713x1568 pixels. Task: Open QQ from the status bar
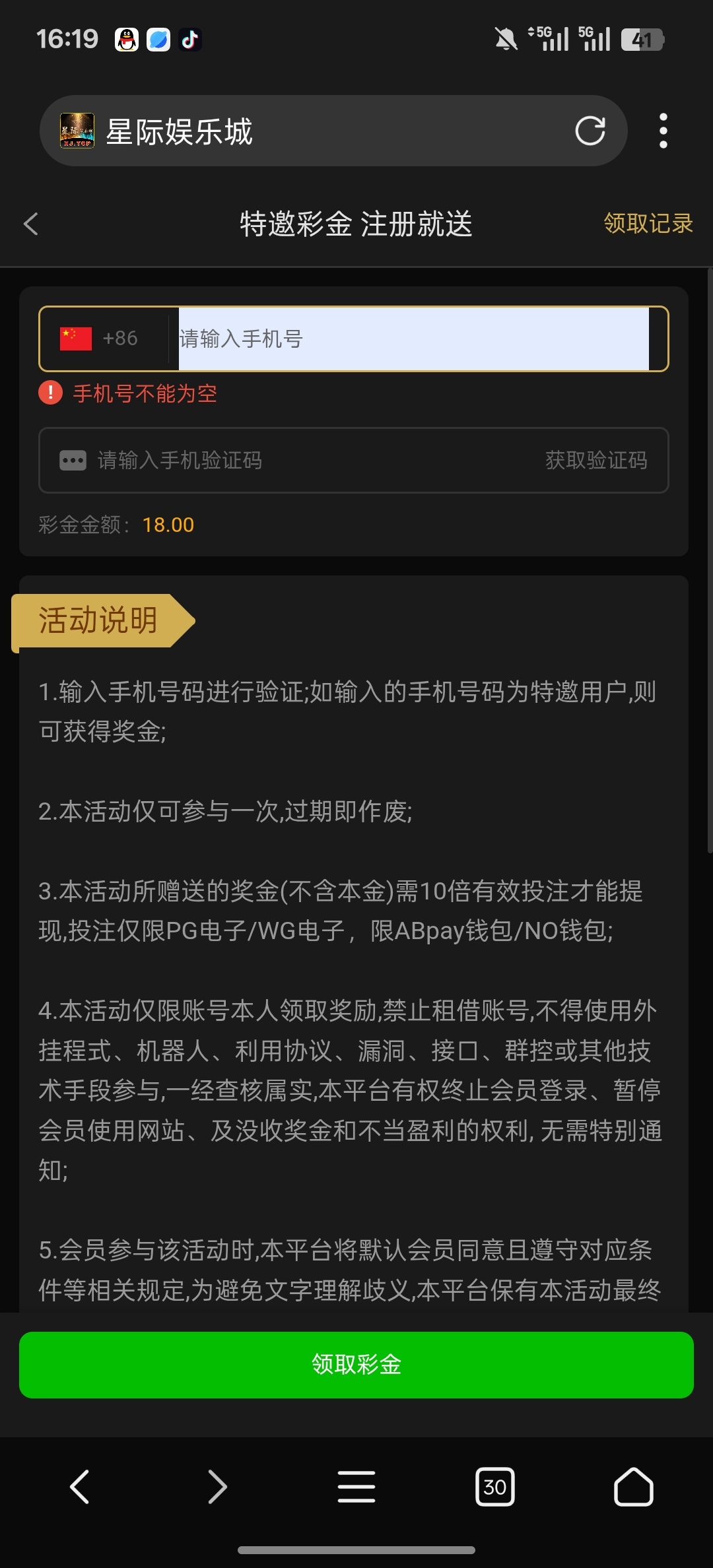click(x=125, y=40)
